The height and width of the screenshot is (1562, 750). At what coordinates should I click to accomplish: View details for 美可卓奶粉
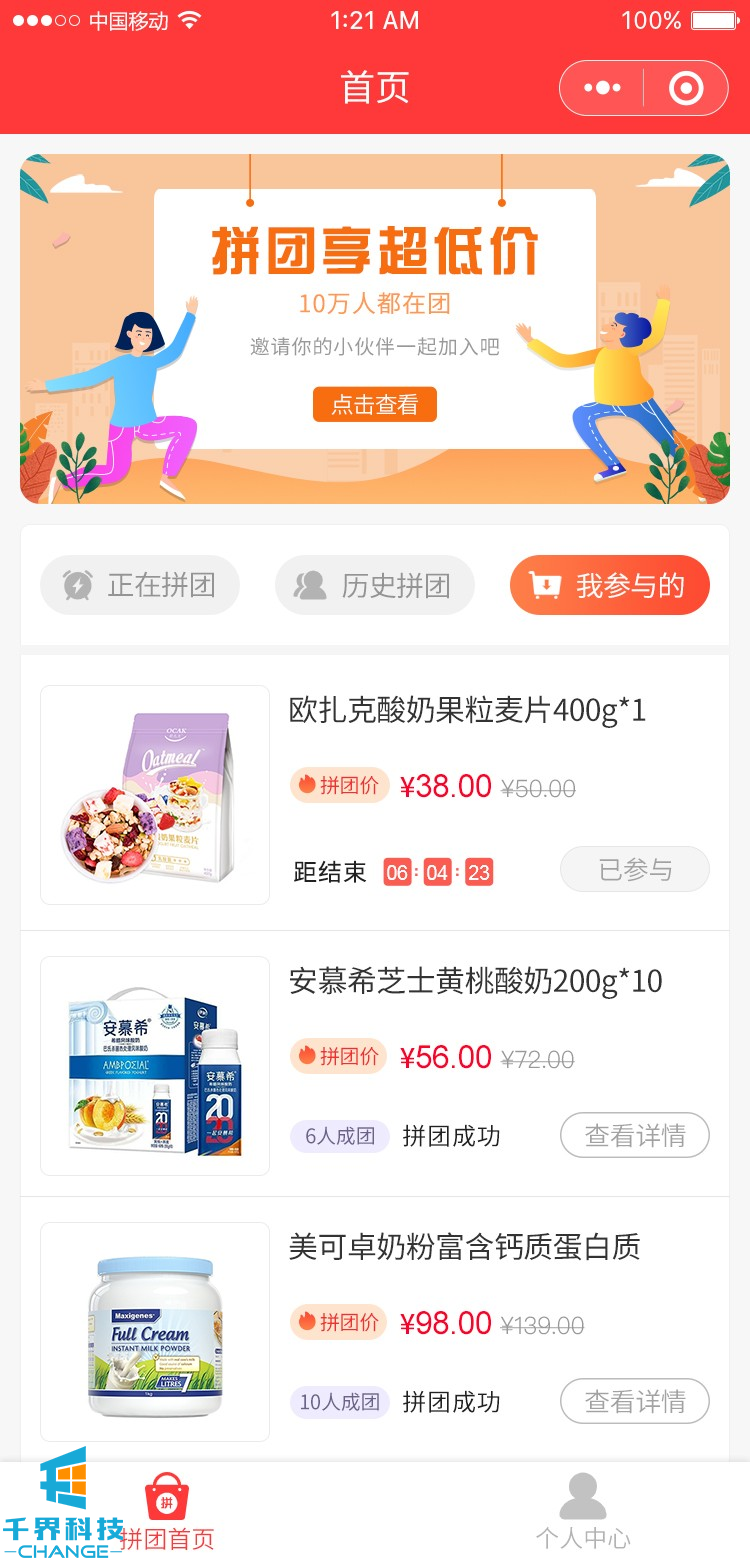click(635, 1402)
